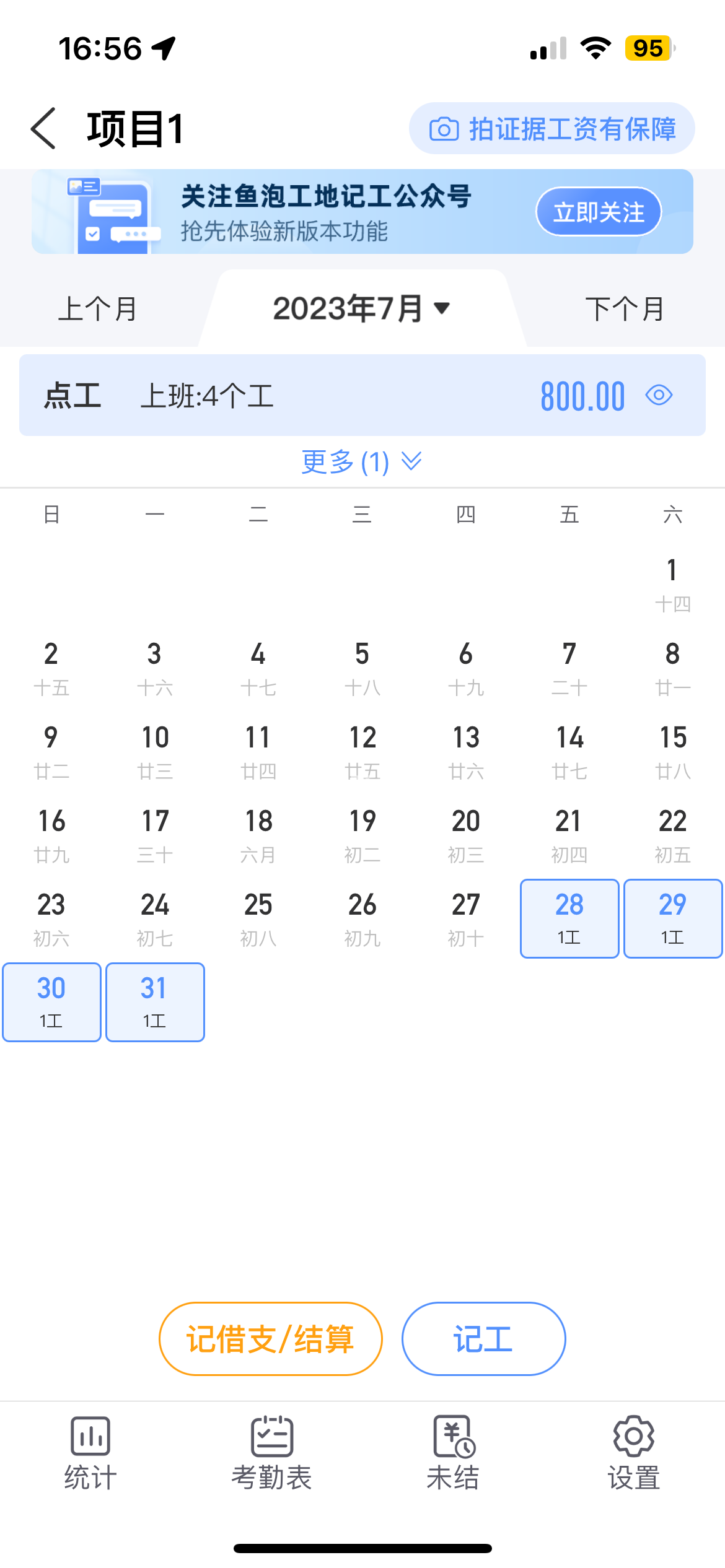The height and width of the screenshot is (1568, 725).
Task: Open 统计 tab
Action: 90,1453
